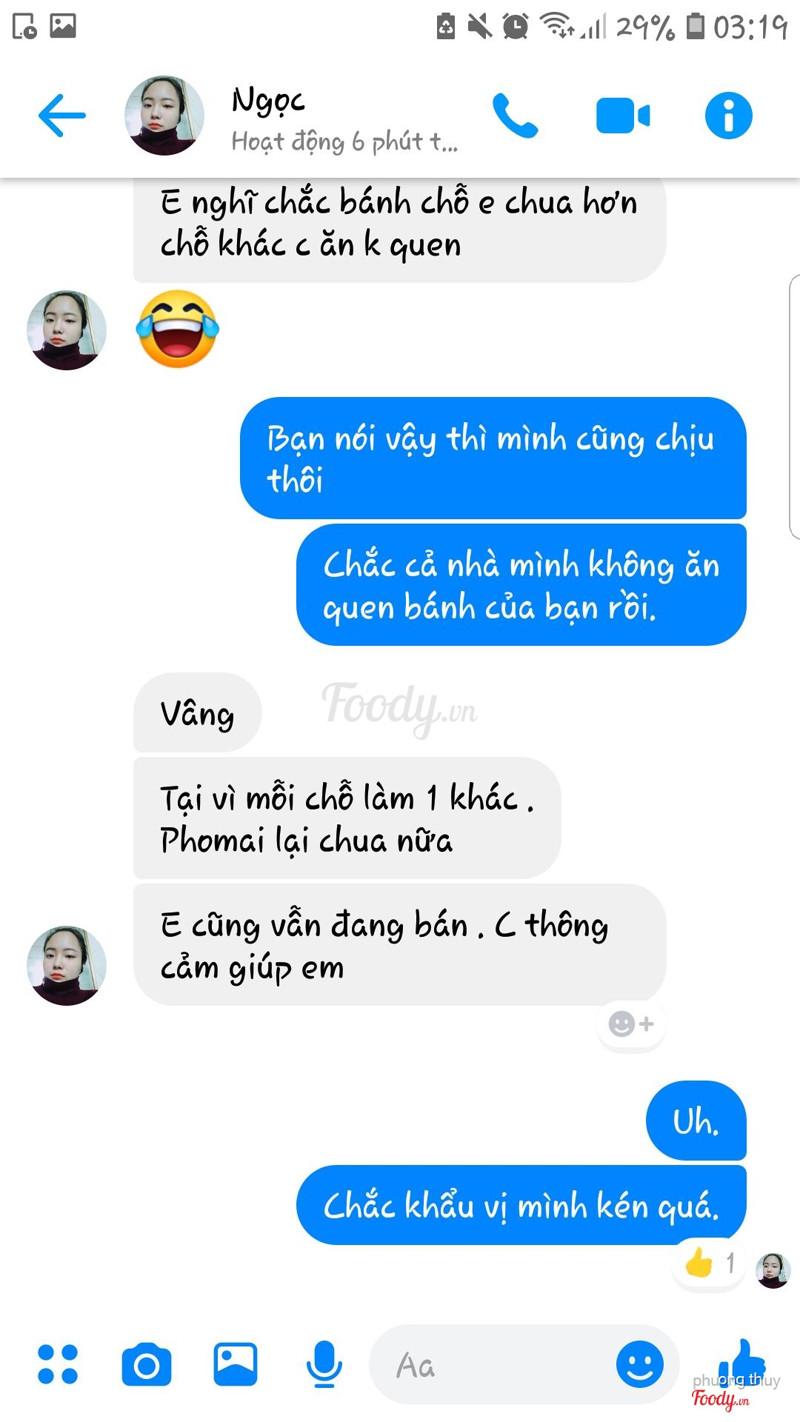The width and height of the screenshot is (800, 1422).
Task: Start a voice call with Ngọc
Action: 515,117
